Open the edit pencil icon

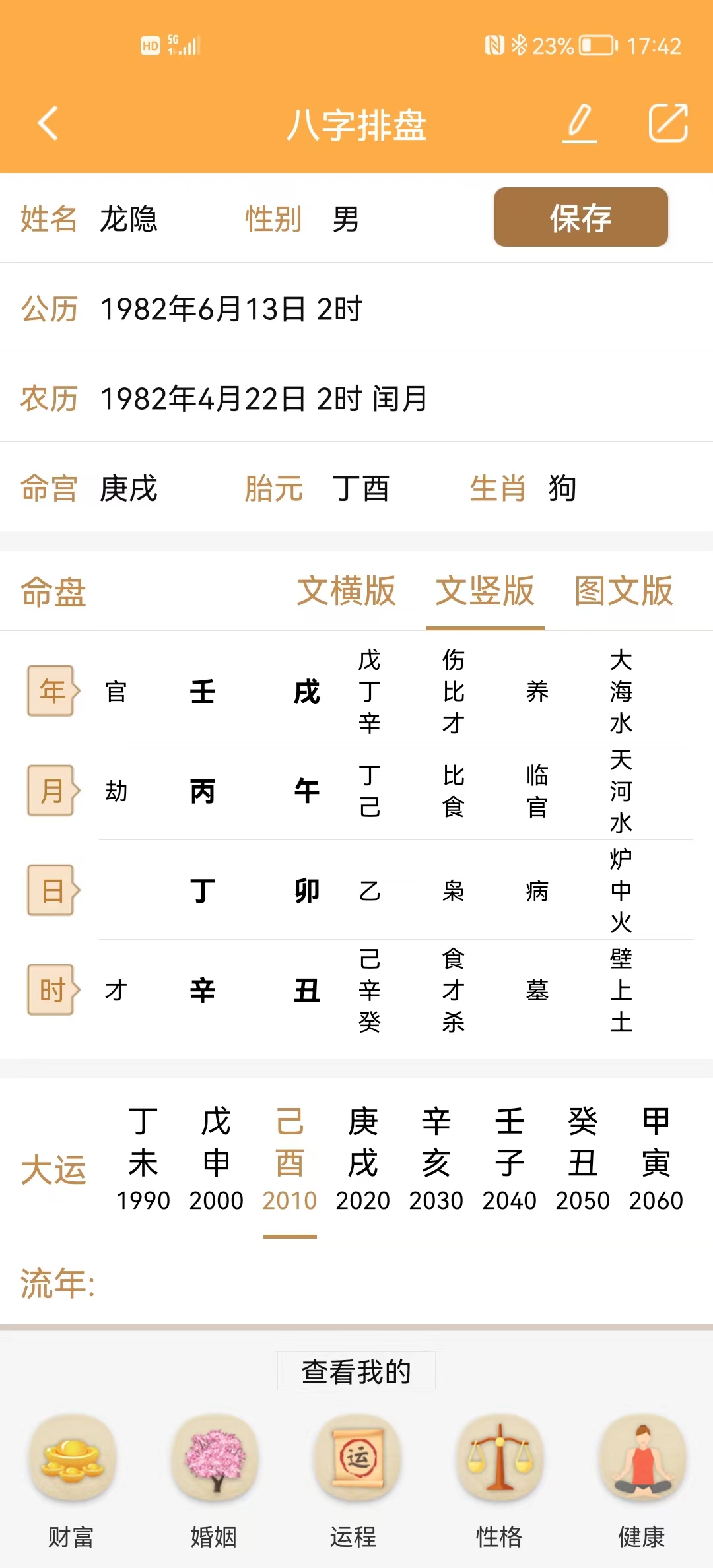click(x=580, y=123)
